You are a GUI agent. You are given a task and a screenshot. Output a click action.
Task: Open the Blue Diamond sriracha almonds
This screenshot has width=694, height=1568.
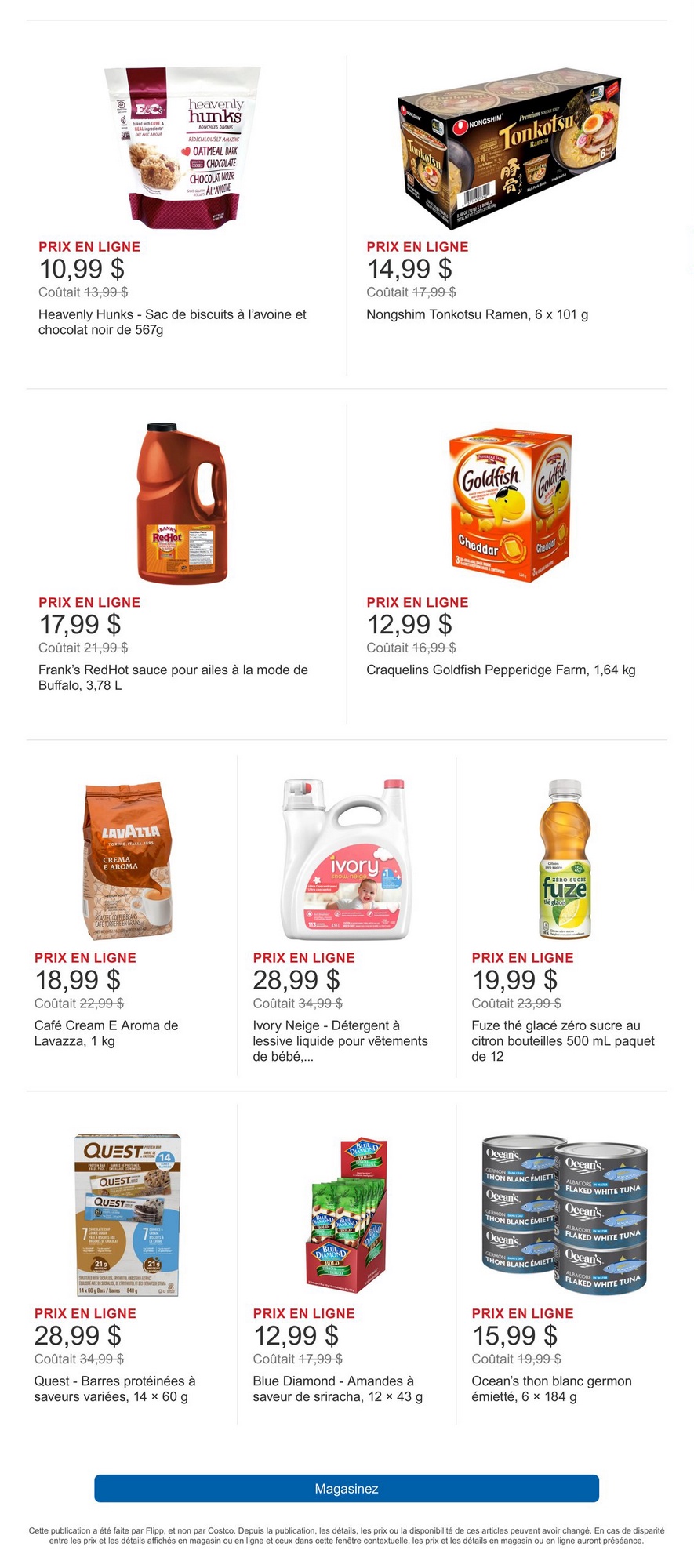point(346,1214)
